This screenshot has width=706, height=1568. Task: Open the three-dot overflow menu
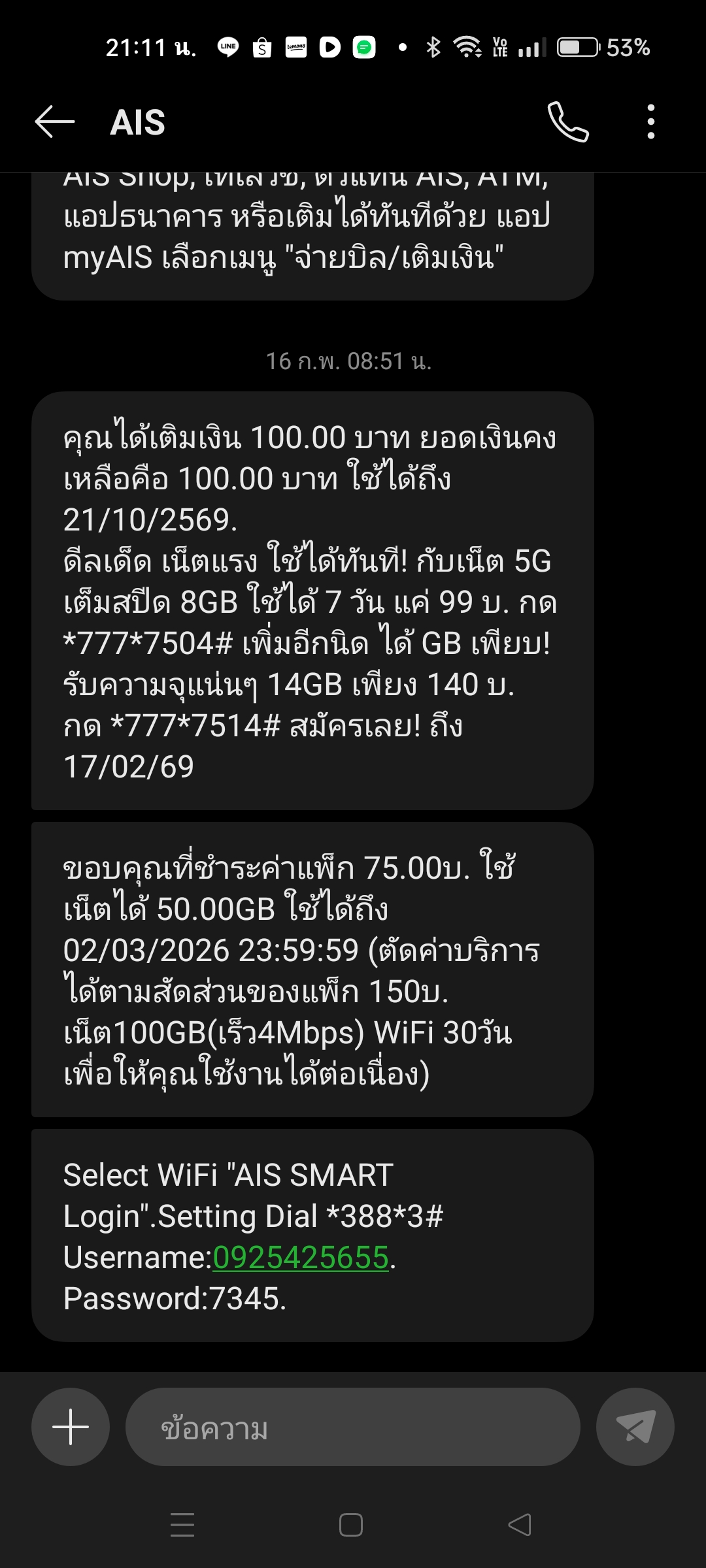pyautogui.click(x=650, y=122)
